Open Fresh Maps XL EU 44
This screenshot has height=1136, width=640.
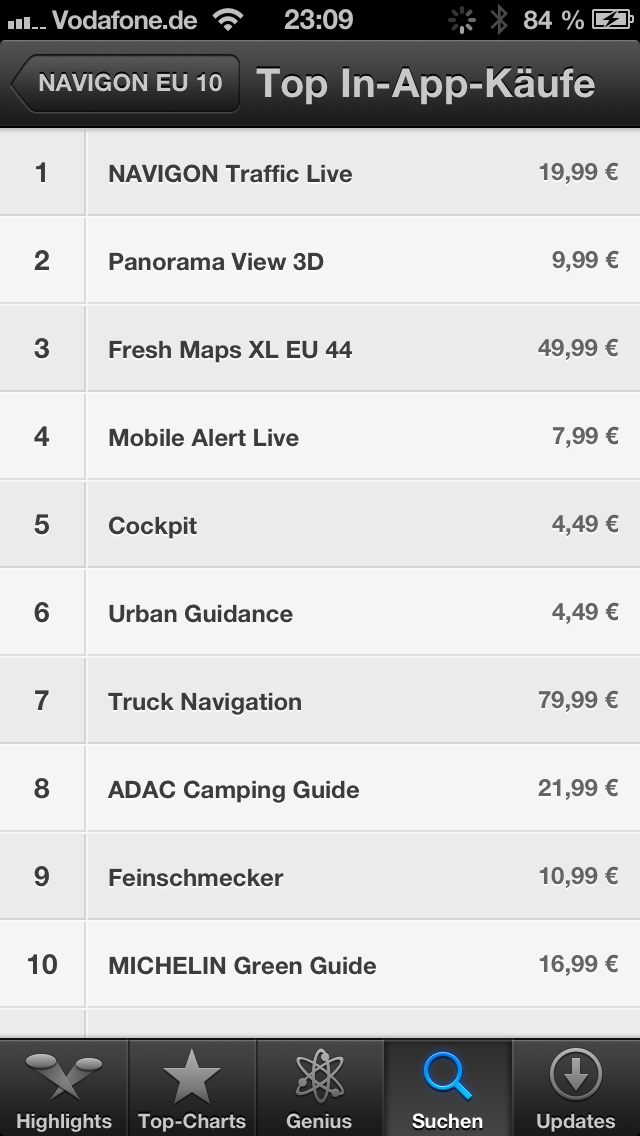pos(320,348)
